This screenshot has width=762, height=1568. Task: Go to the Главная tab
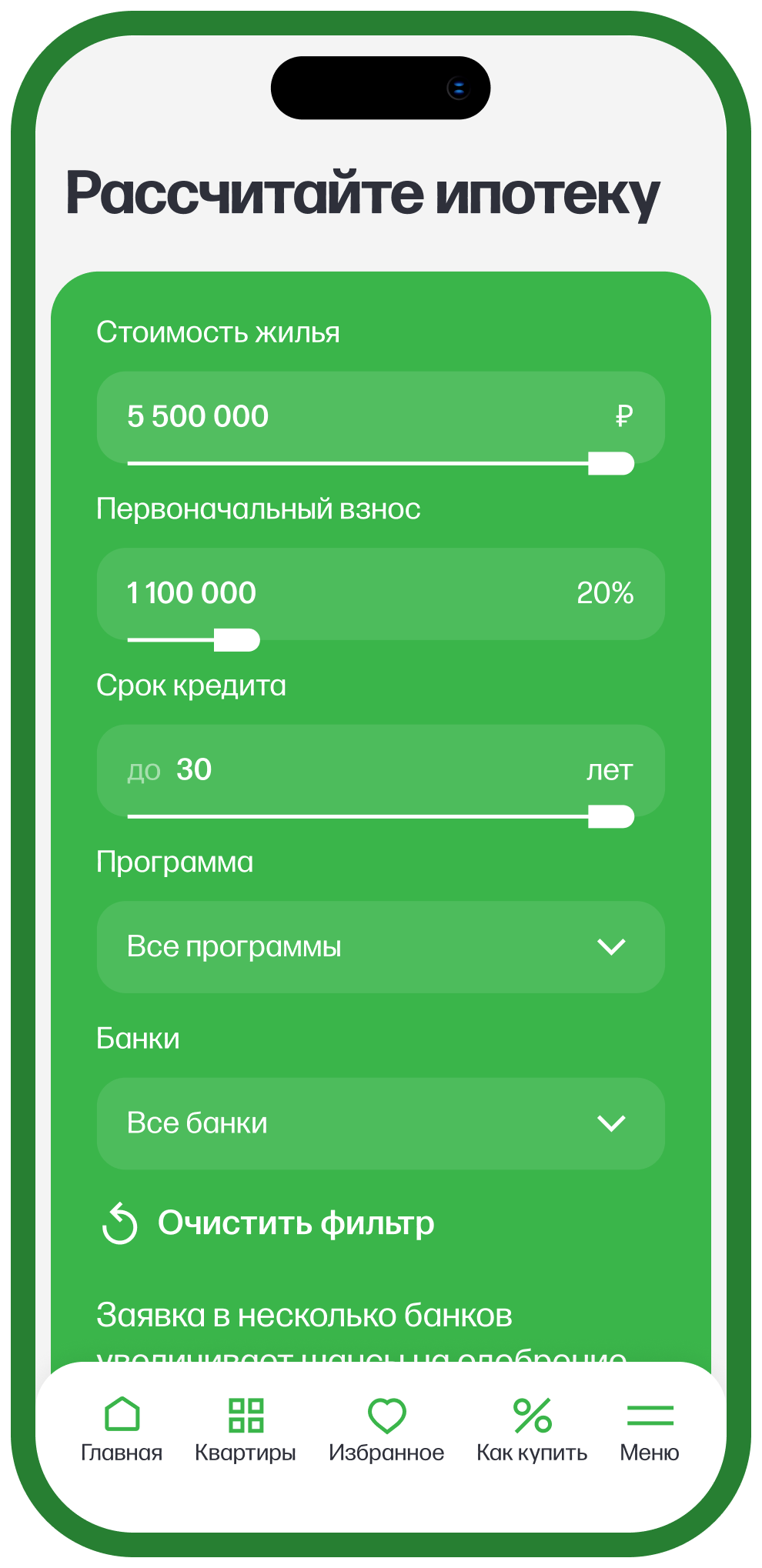(x=122, y=1430)
